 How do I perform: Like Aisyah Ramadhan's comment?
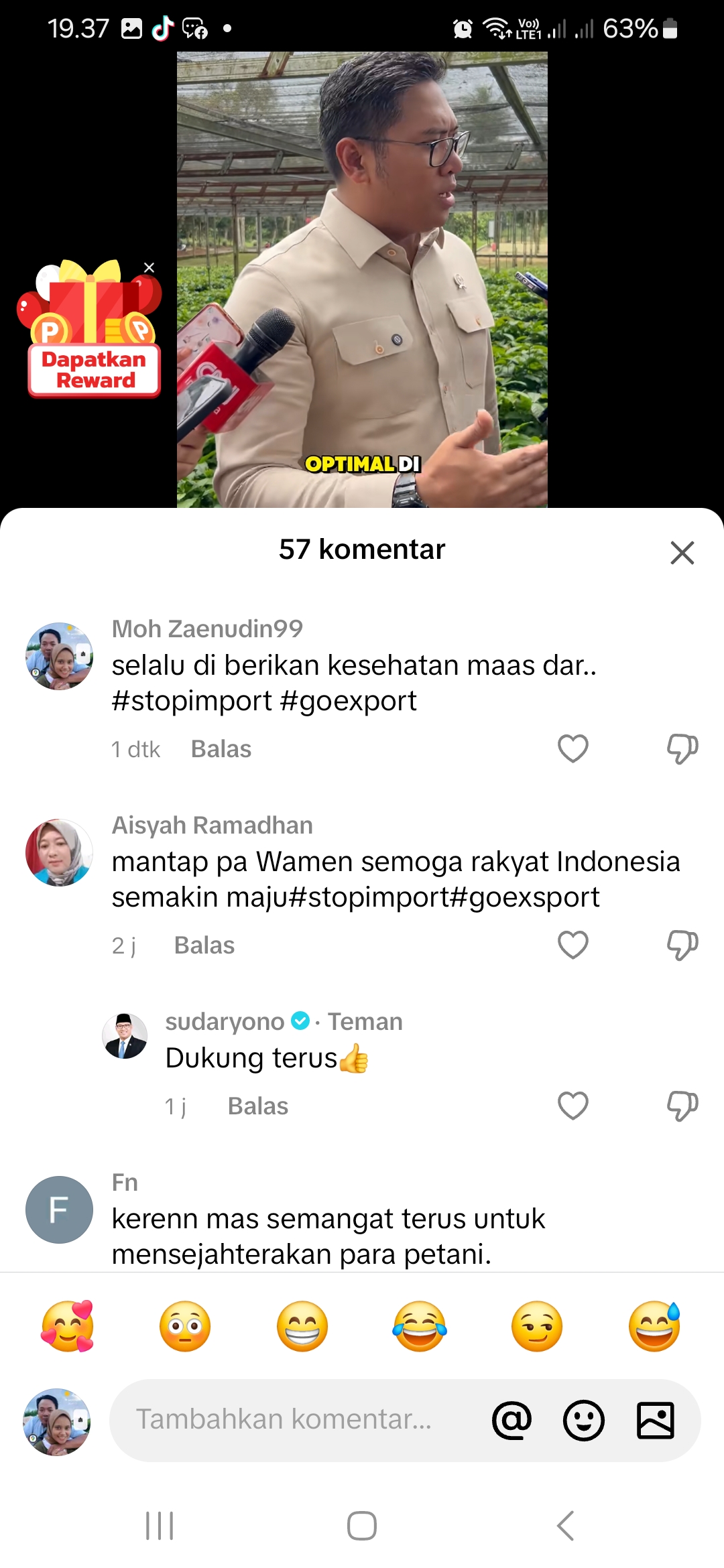(x=573, y=945)
